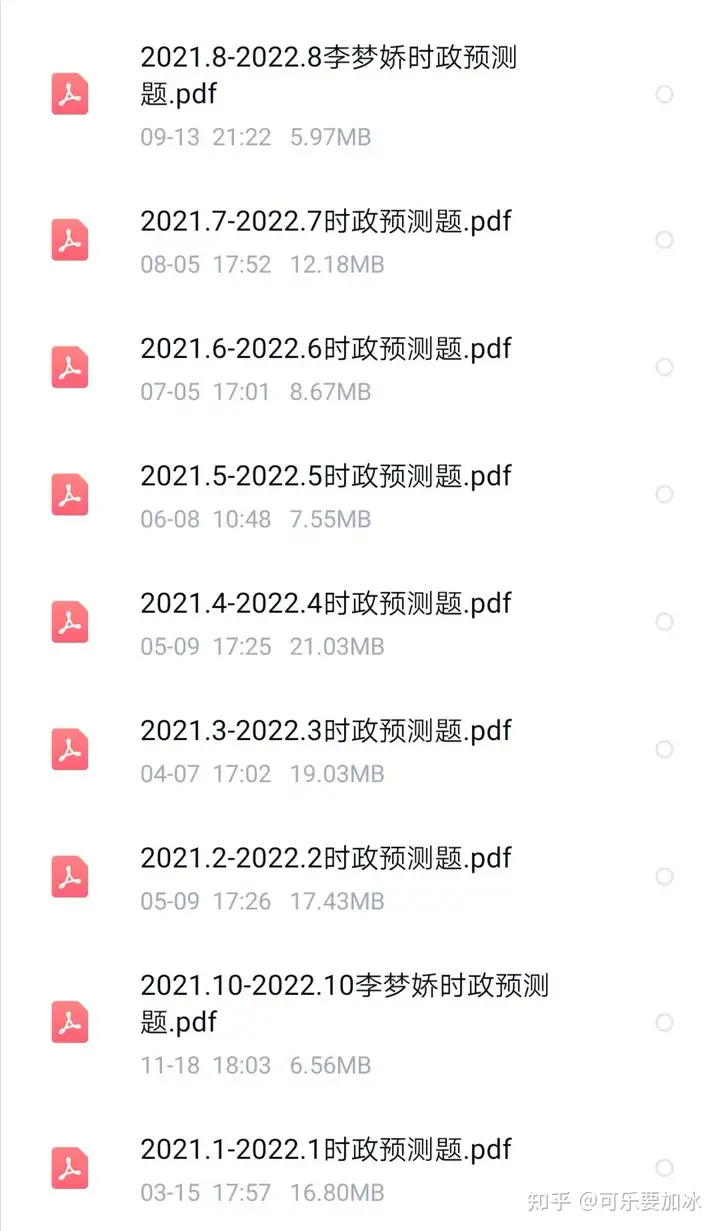The width and height of the screenshot is (720, 1231).
Task: Tick the 2021.10-2022.10 file selection circle
Action: (664, 1022)
